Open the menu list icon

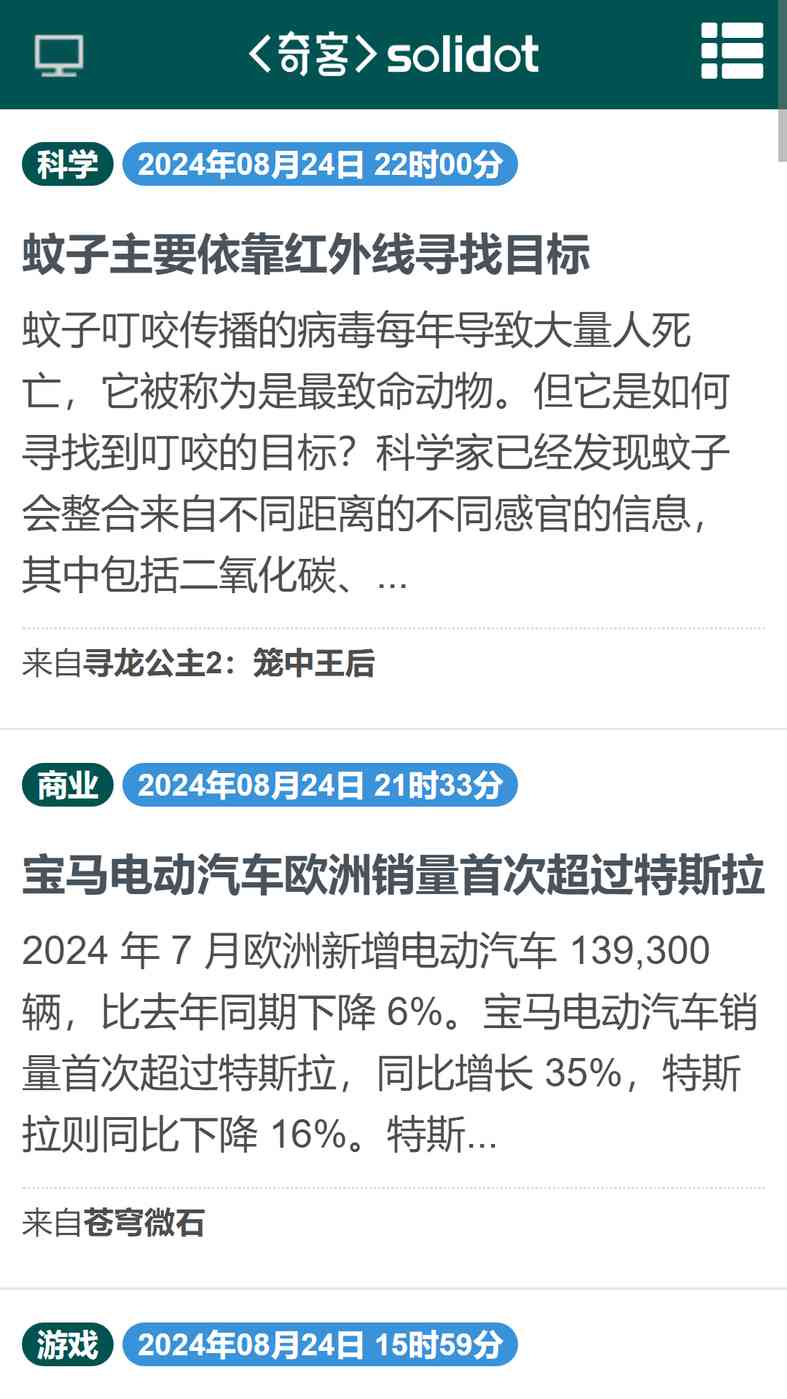(x=732, y=51)
